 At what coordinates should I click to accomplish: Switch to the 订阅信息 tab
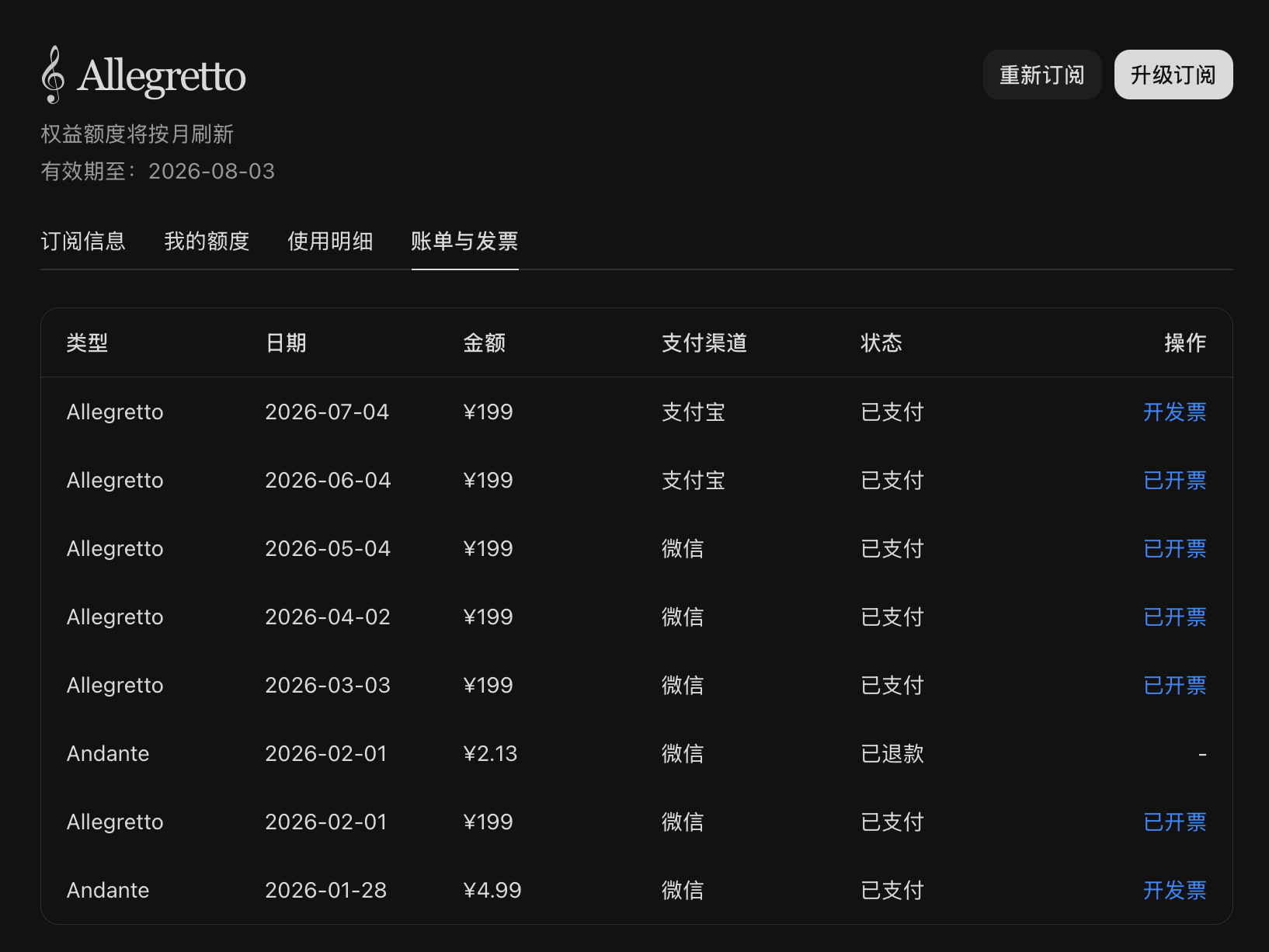coord(83,241)
